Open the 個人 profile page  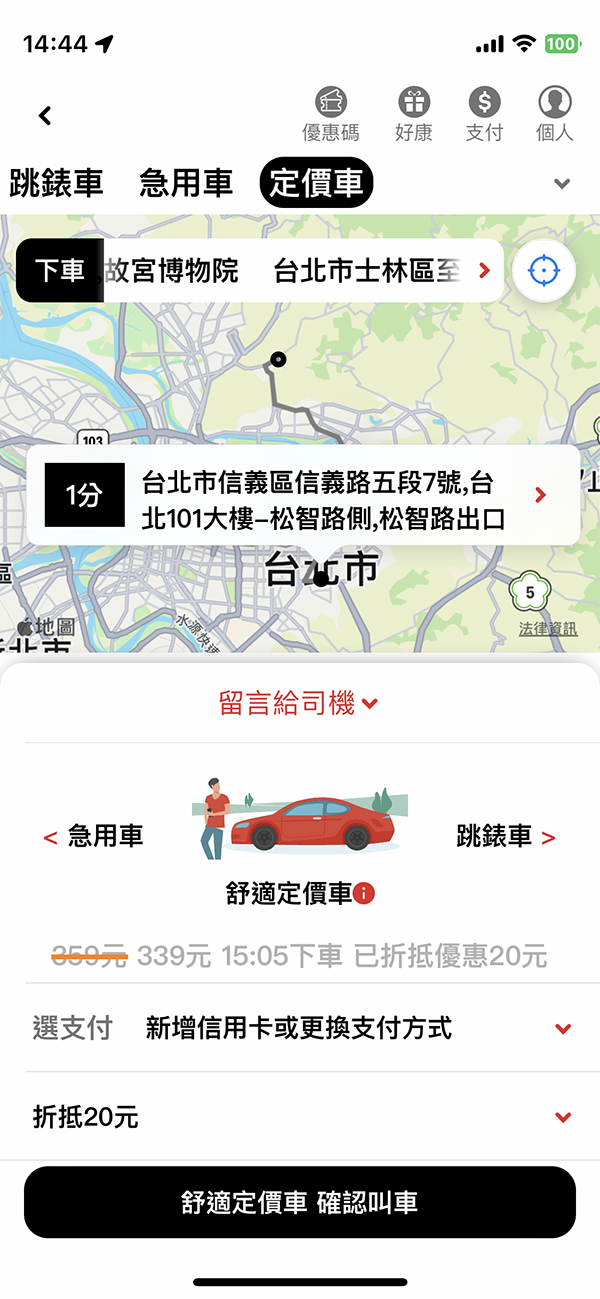[x=554, y=114]
